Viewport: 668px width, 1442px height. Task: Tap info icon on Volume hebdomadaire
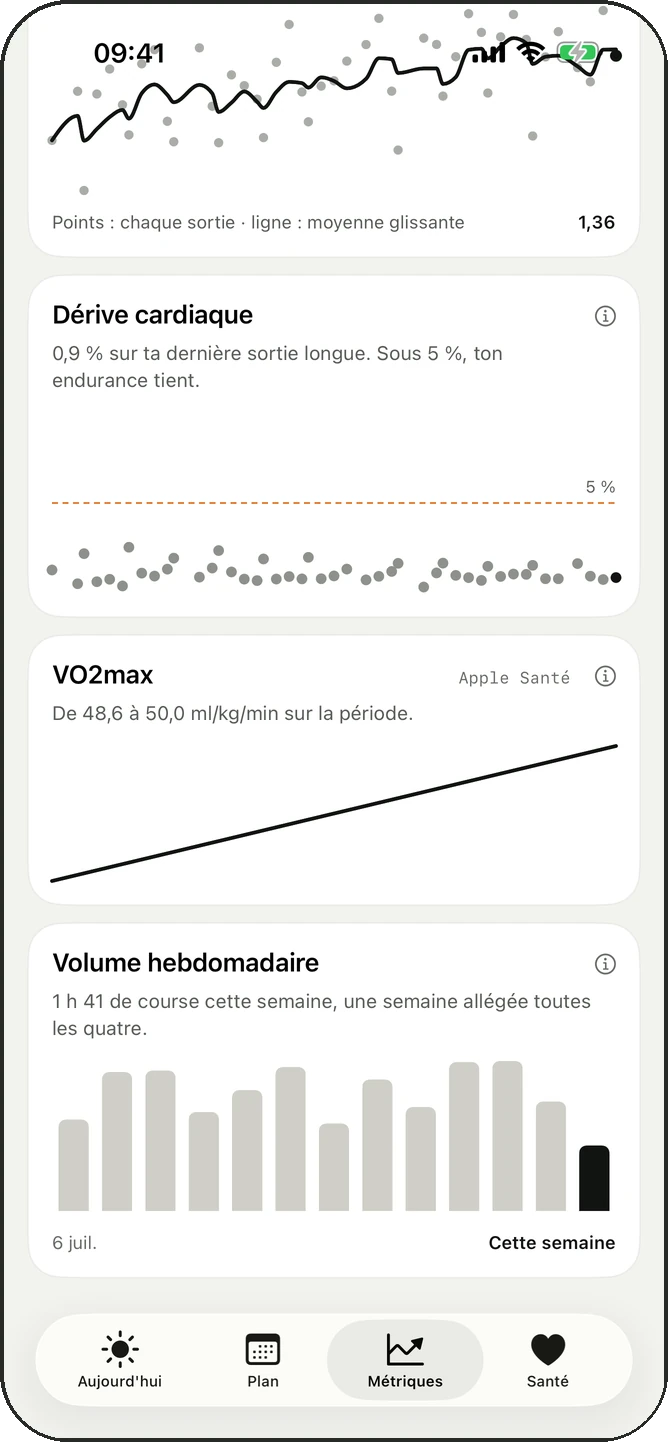[605, 964]
